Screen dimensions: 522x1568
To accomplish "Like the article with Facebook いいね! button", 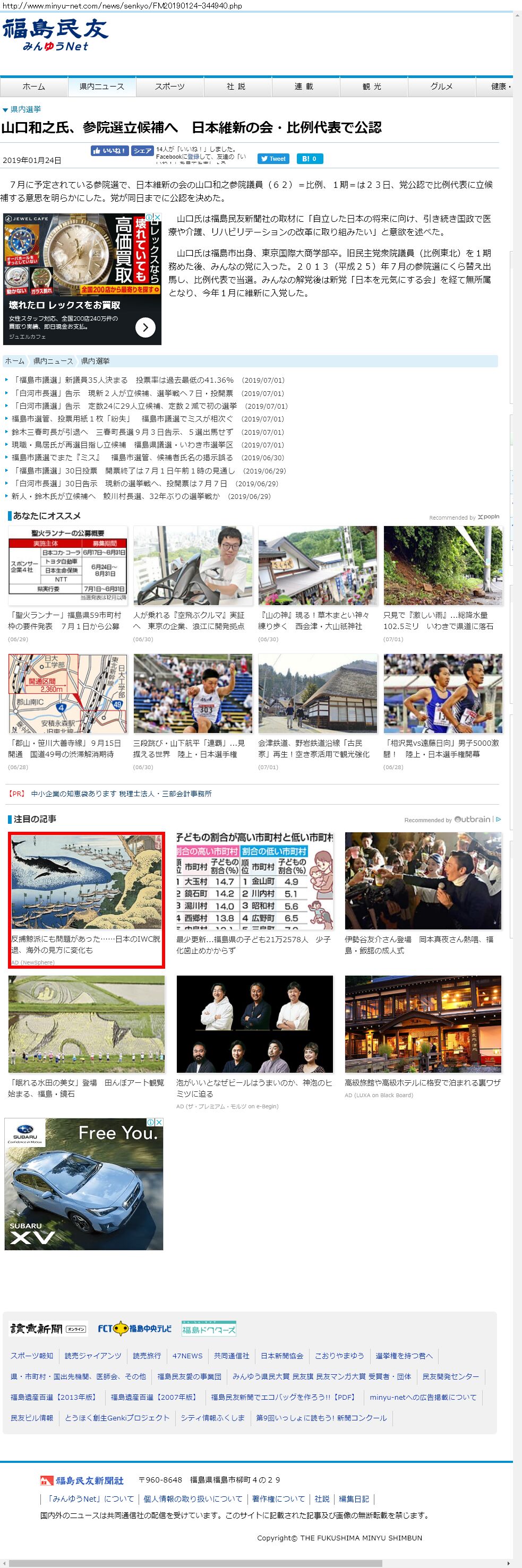I will point(109,151).
